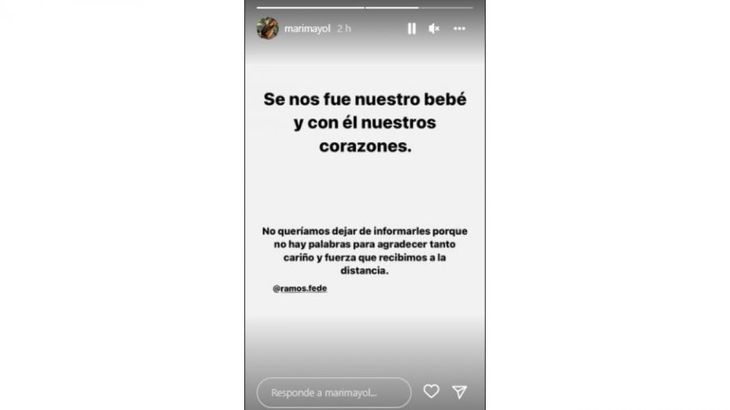730x410 pixels.
Task: Tap the 'Responde a marimayol' reply field
Action: (x=333, y=392)
